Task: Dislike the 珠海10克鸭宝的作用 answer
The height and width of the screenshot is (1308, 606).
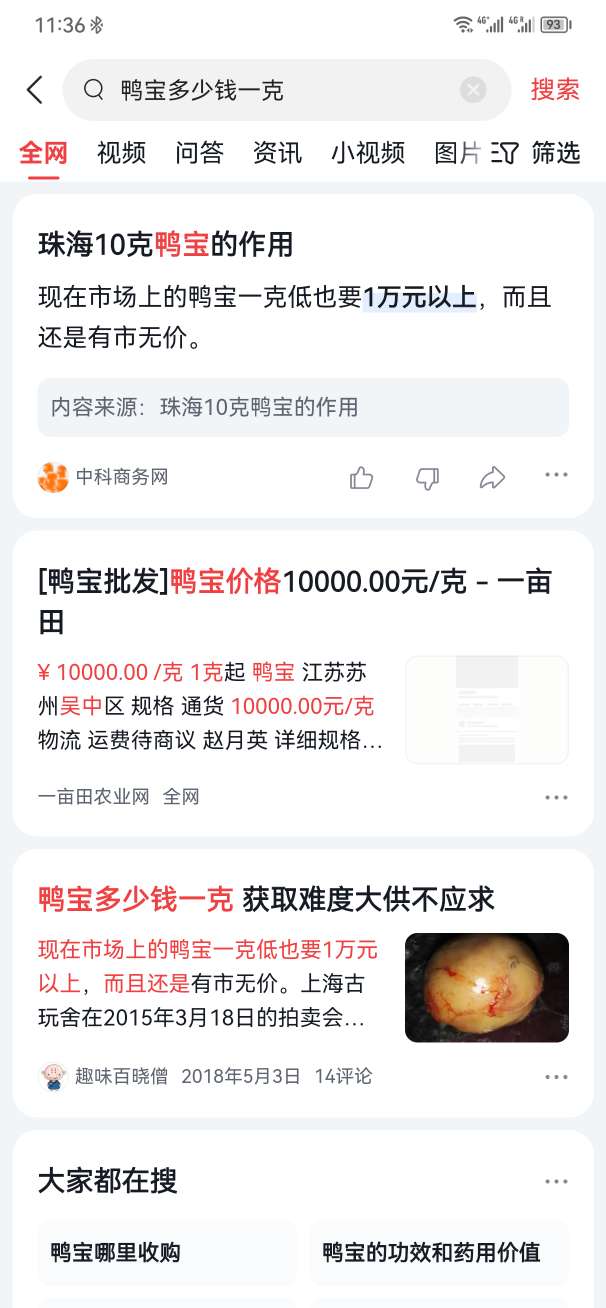Action: coord(427,478)
